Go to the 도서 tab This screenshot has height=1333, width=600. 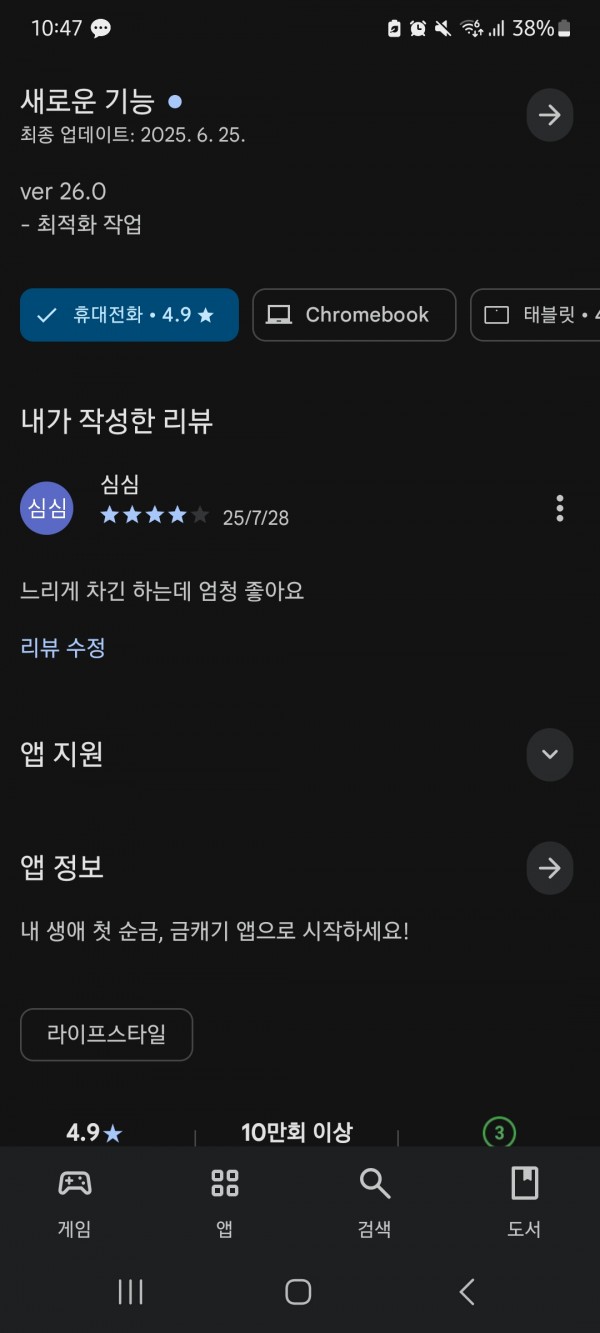[524, 1203]
